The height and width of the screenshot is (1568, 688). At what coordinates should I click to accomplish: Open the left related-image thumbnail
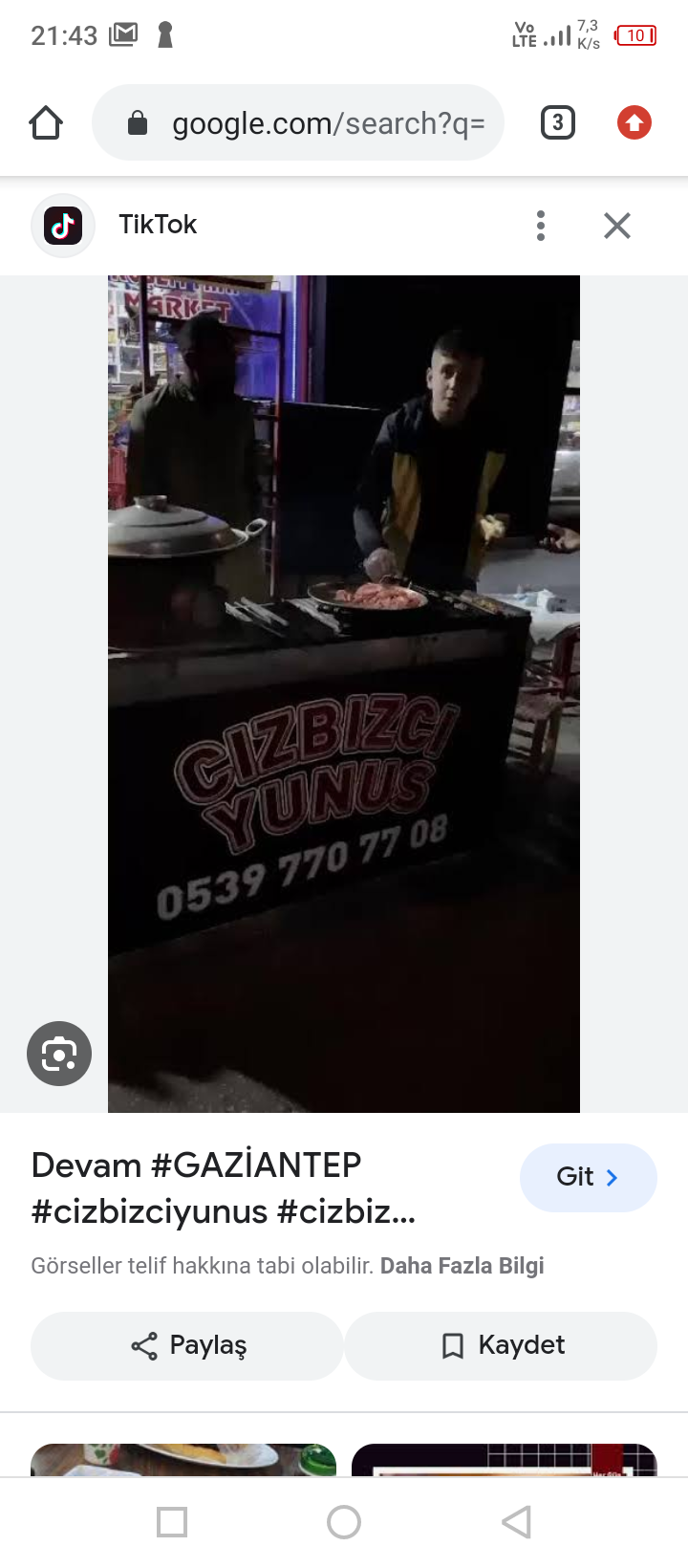point(183,1458)
